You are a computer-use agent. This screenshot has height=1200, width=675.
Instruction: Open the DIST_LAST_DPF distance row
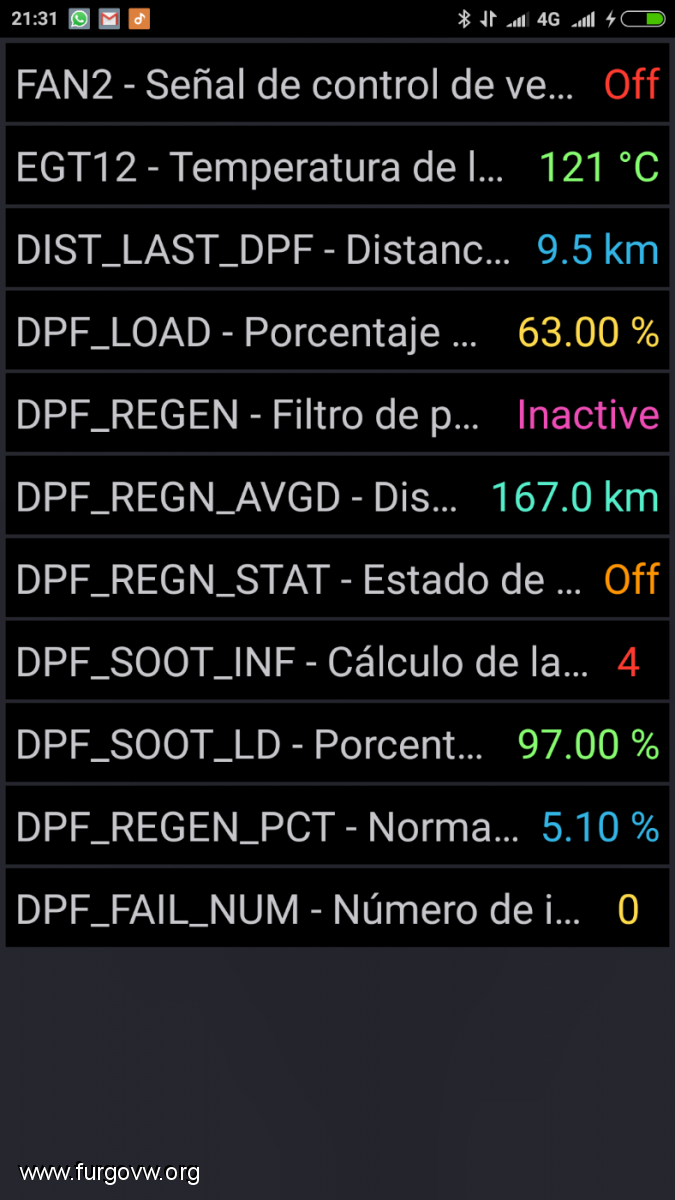pyautogui.click(x=337, y=249)
